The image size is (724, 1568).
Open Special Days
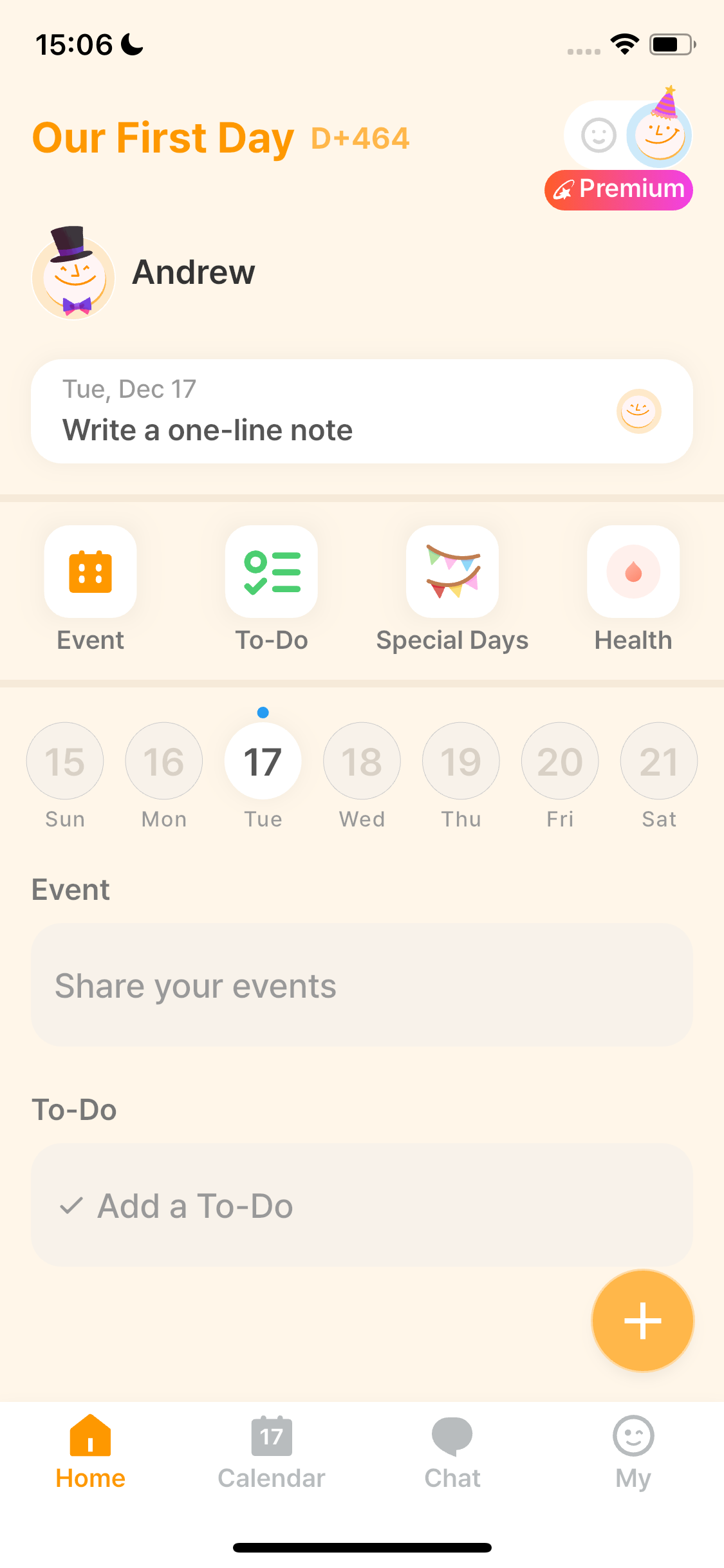click(452, 572)
